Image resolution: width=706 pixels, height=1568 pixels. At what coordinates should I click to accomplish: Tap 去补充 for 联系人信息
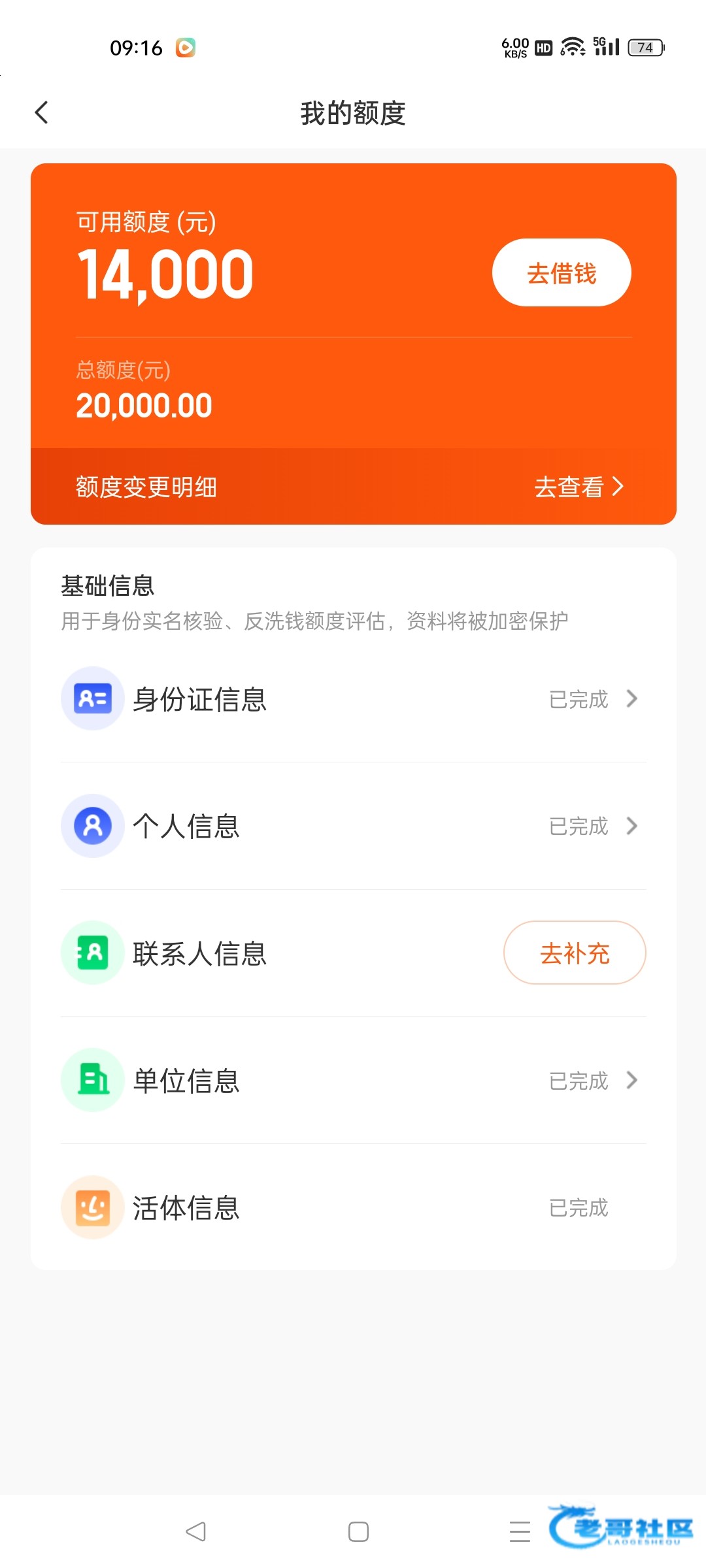(x=574, y=953)
